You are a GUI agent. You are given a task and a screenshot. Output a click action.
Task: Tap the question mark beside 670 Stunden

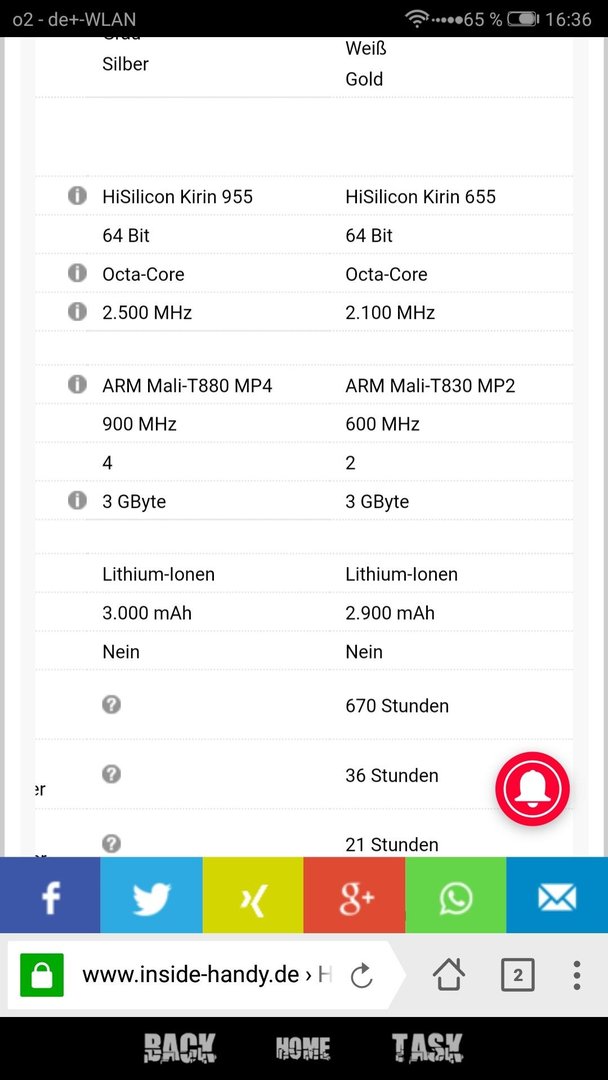[x=111, y=704]
